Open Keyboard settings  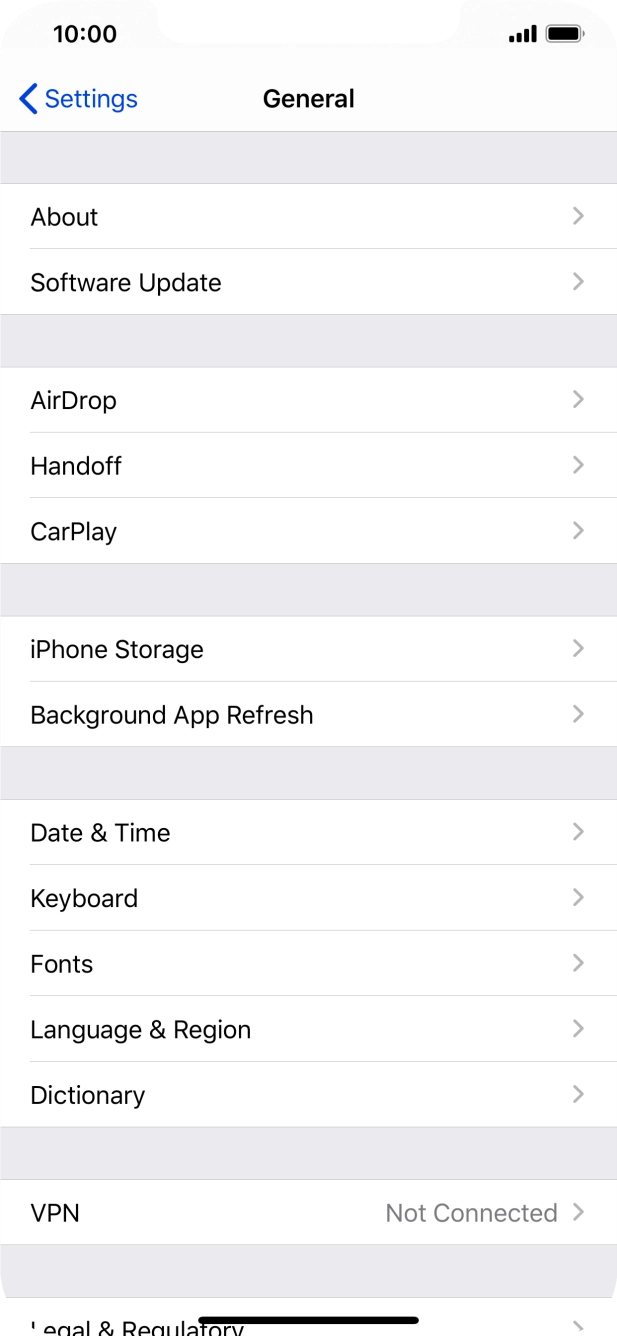coord(308,898)
